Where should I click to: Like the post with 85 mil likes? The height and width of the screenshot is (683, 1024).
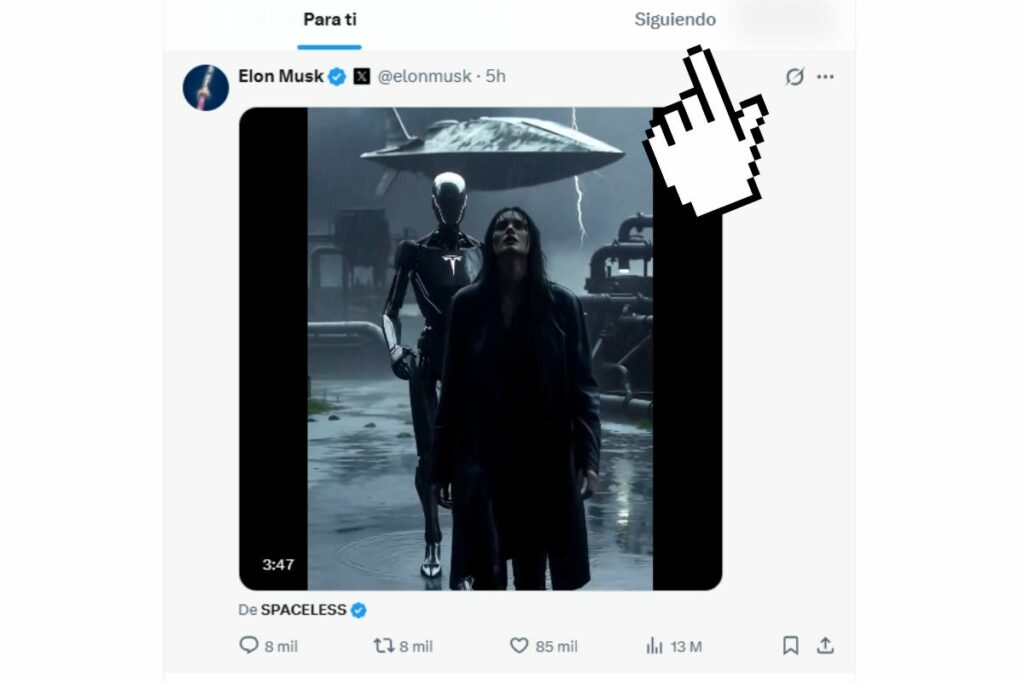[x=519, y=646]
